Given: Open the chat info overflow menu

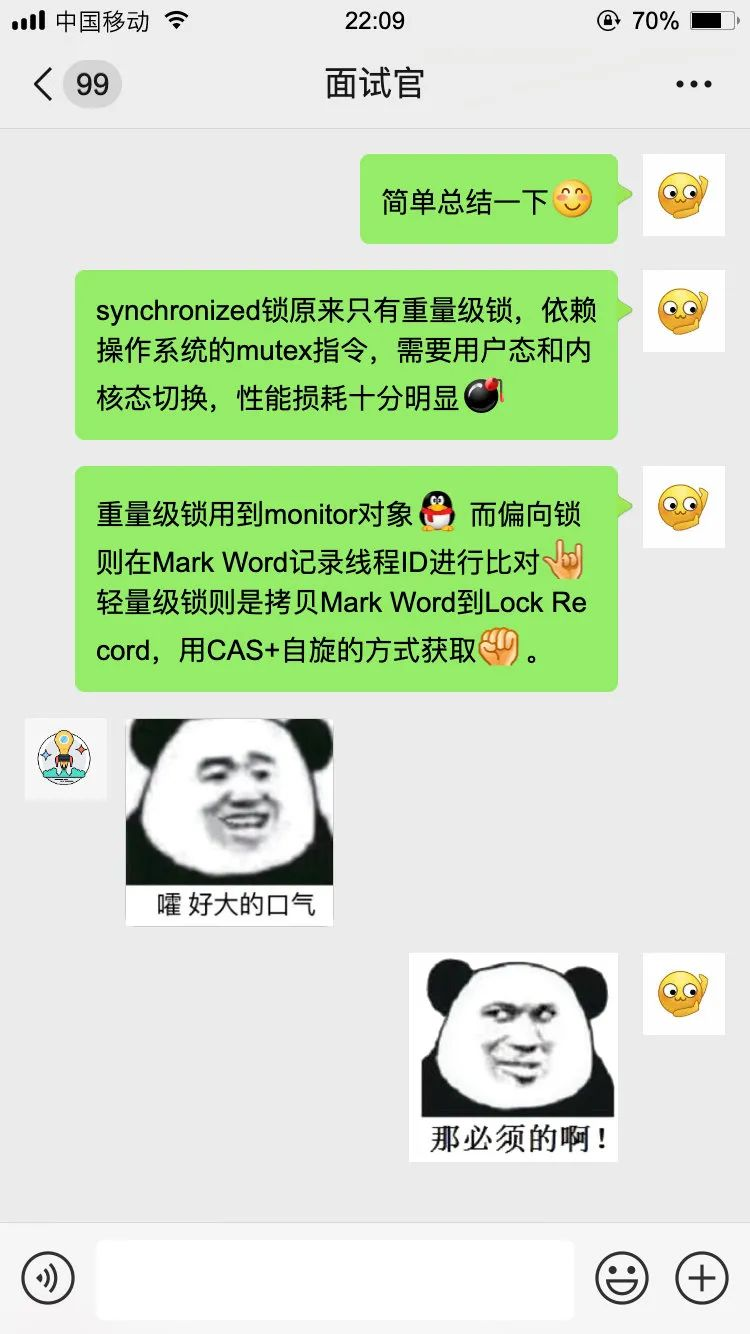Looking at the screenshot, I should 693,84.
